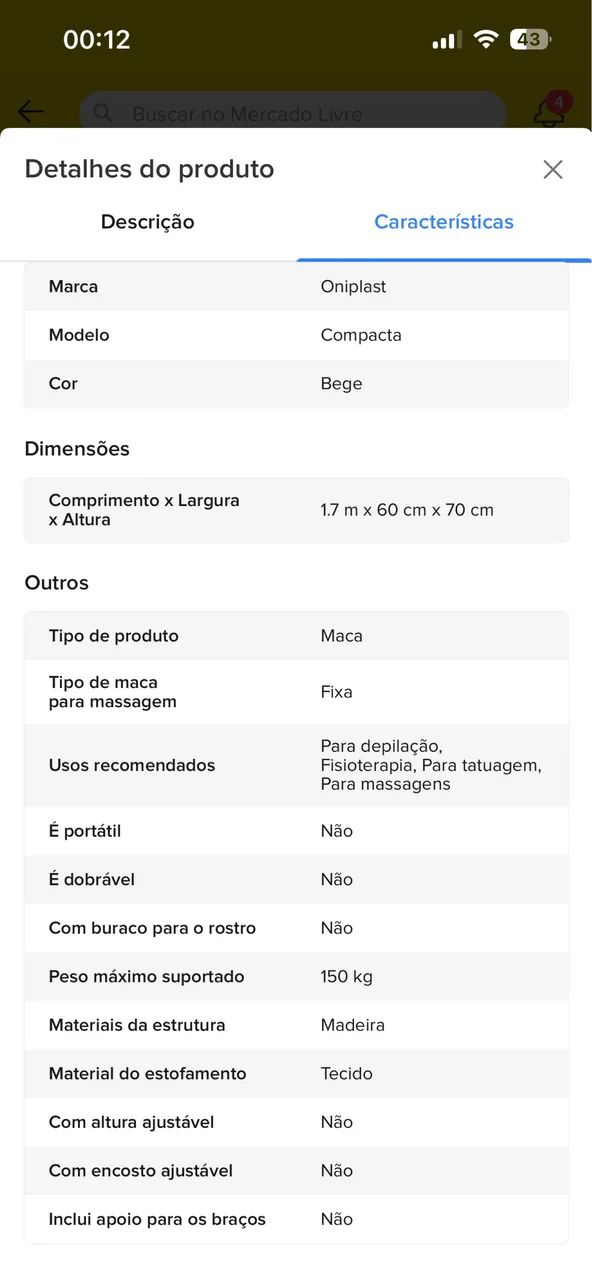The height and width of the screenshot is (1280, 592).
Task: Select the Características tab
Action: (444, 222)
